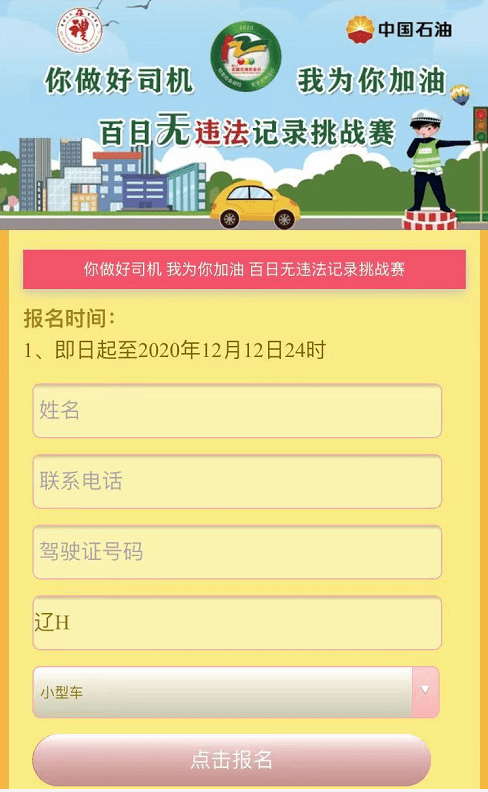The height and width of the screenshot is (792, 488).
Task: Focus the 驾驶证号码 license number field
Action: (x=237, y=552)
